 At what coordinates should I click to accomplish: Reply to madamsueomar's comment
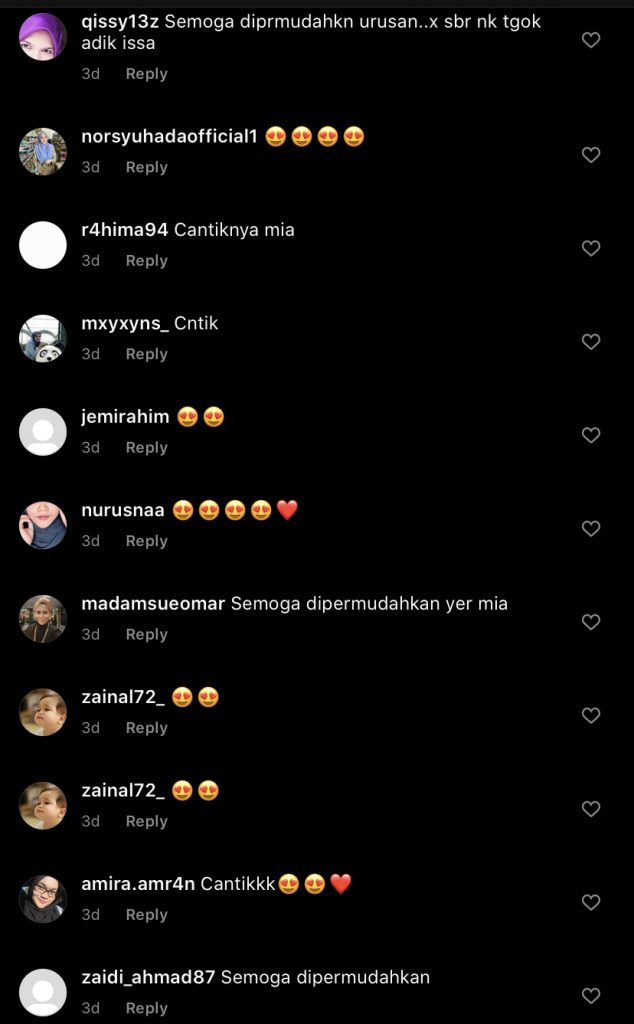(146, 635)
